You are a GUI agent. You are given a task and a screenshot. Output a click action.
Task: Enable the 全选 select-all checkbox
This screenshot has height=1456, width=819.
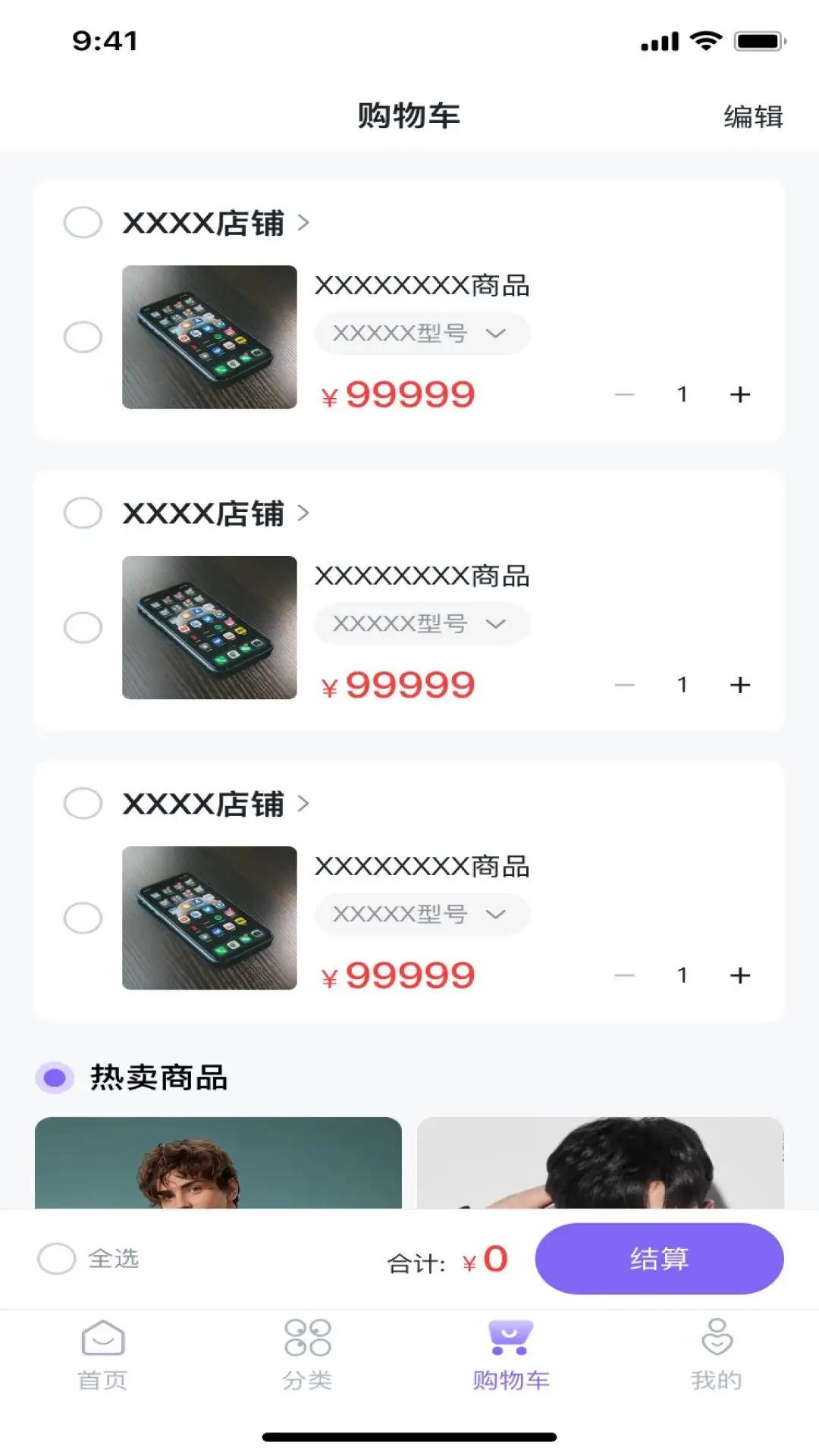(55, 1258)
